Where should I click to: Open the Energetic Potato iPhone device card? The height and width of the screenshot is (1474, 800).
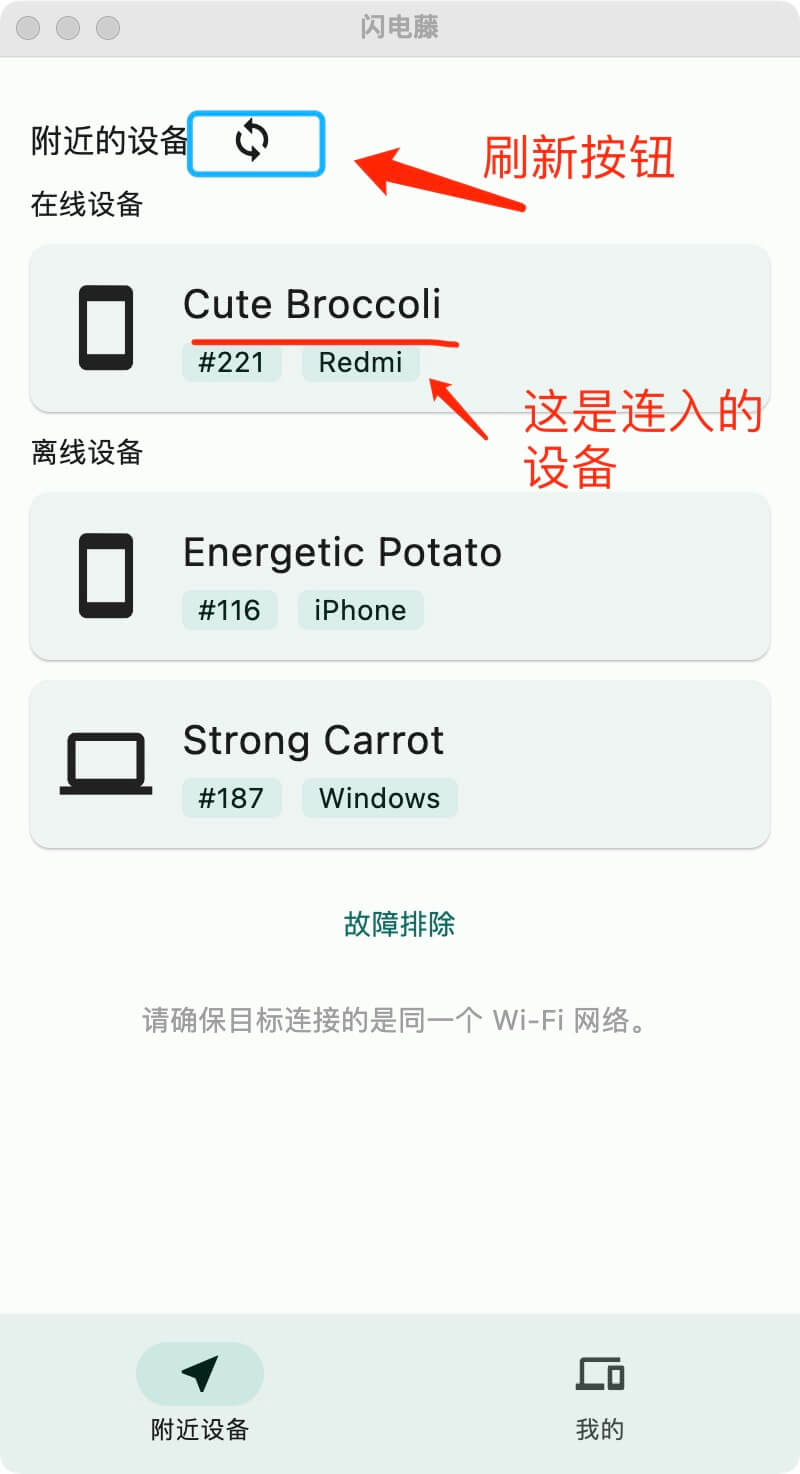click(400, 576)
